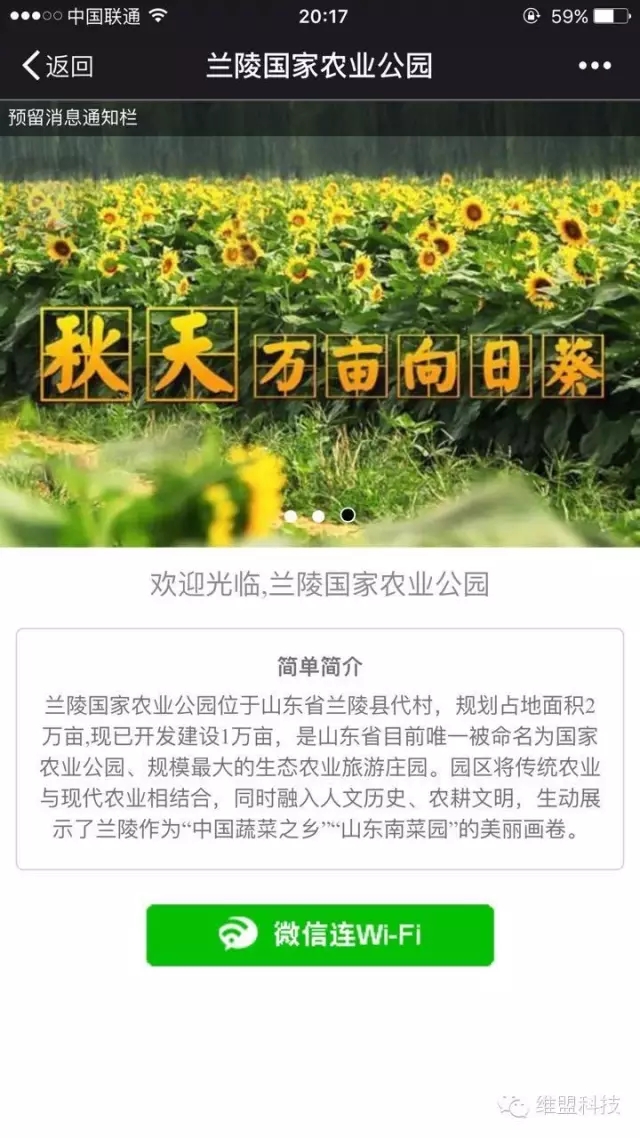
Task: Open the three-dot overflow menu
Action: click(x=594, y=66)
